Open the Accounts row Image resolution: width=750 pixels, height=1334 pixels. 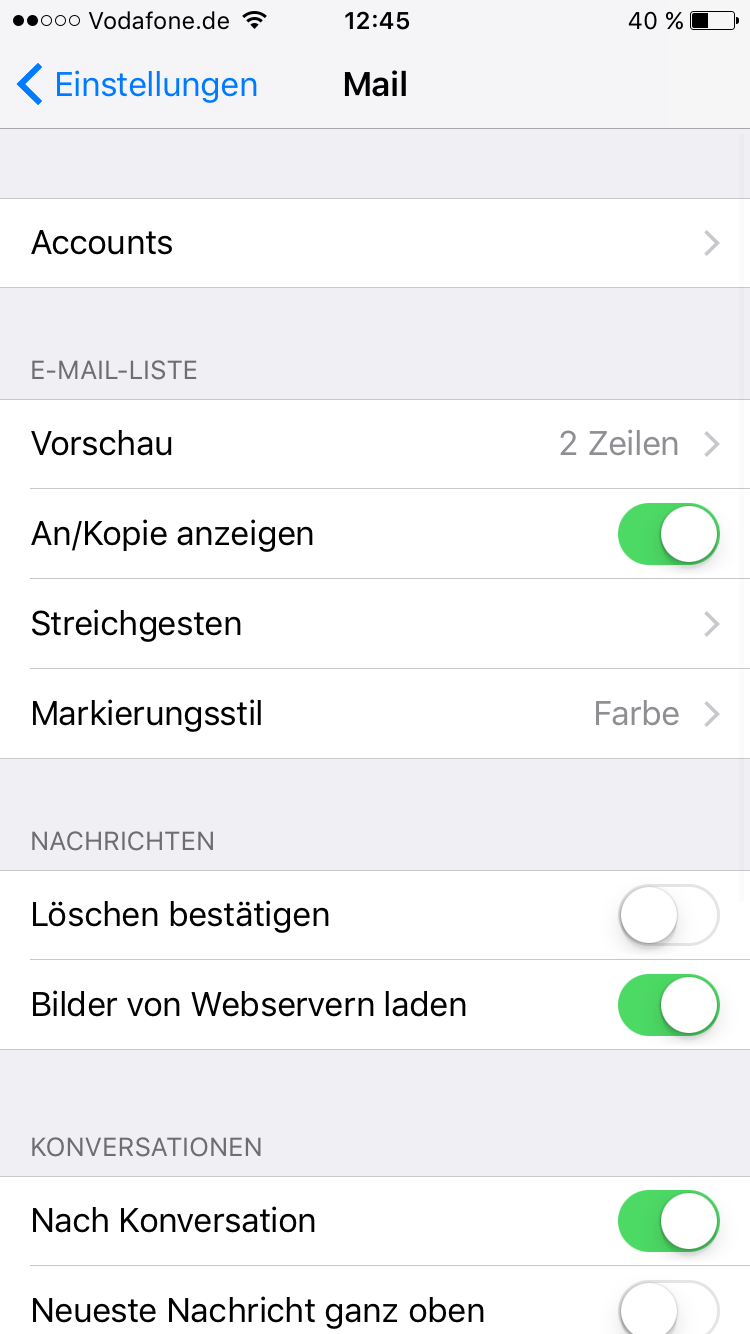point(375,243)
